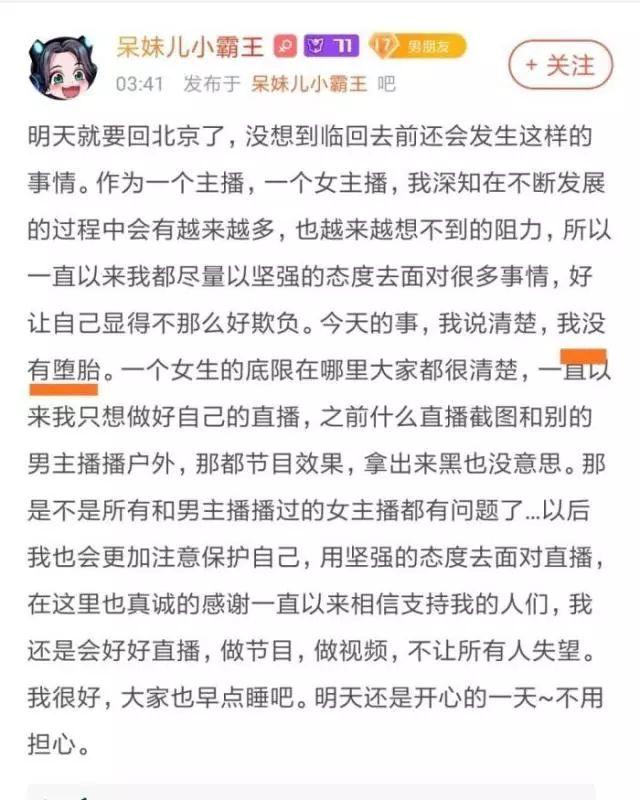
Task: Open the poster's avatar profile picture
Action: point(62,68)
